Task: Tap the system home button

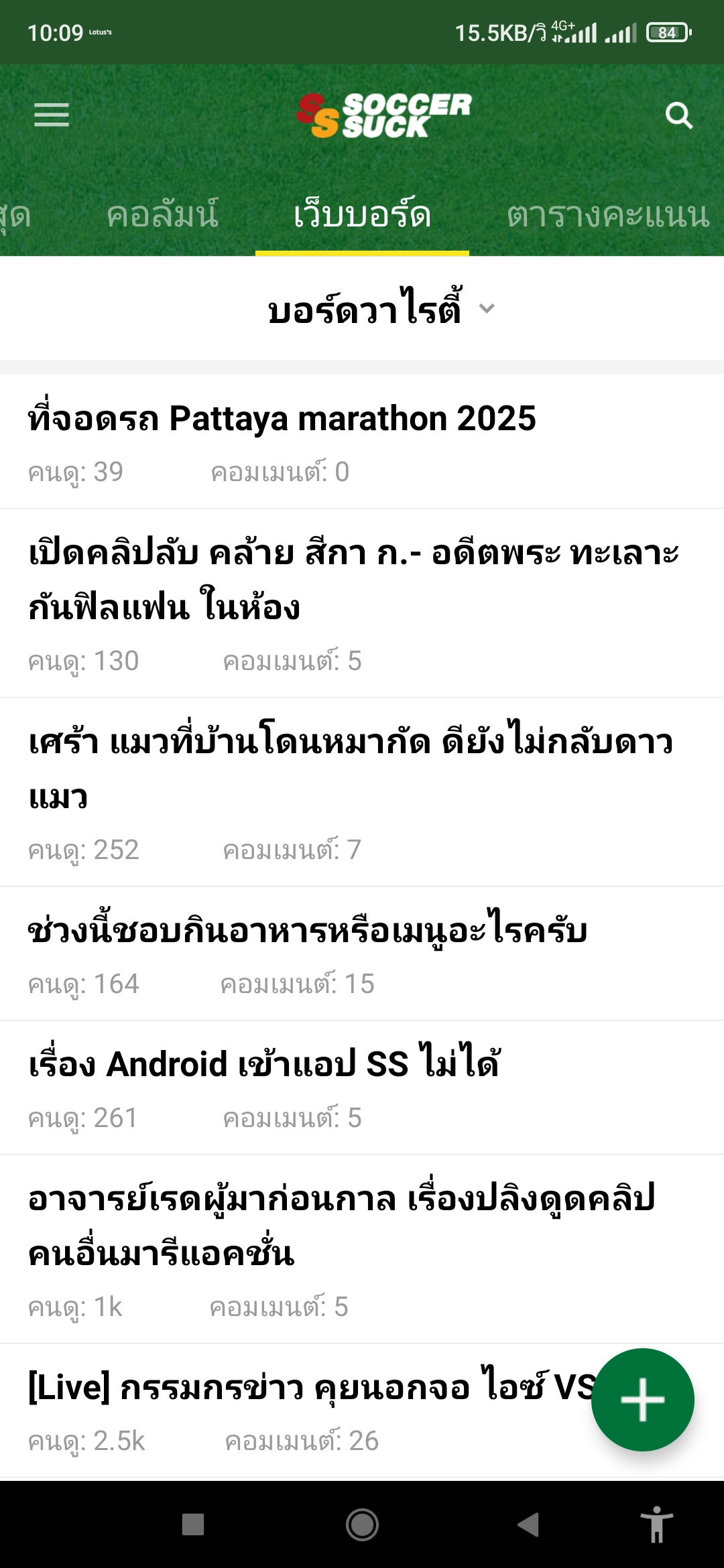Action: tap(362, 1524)
